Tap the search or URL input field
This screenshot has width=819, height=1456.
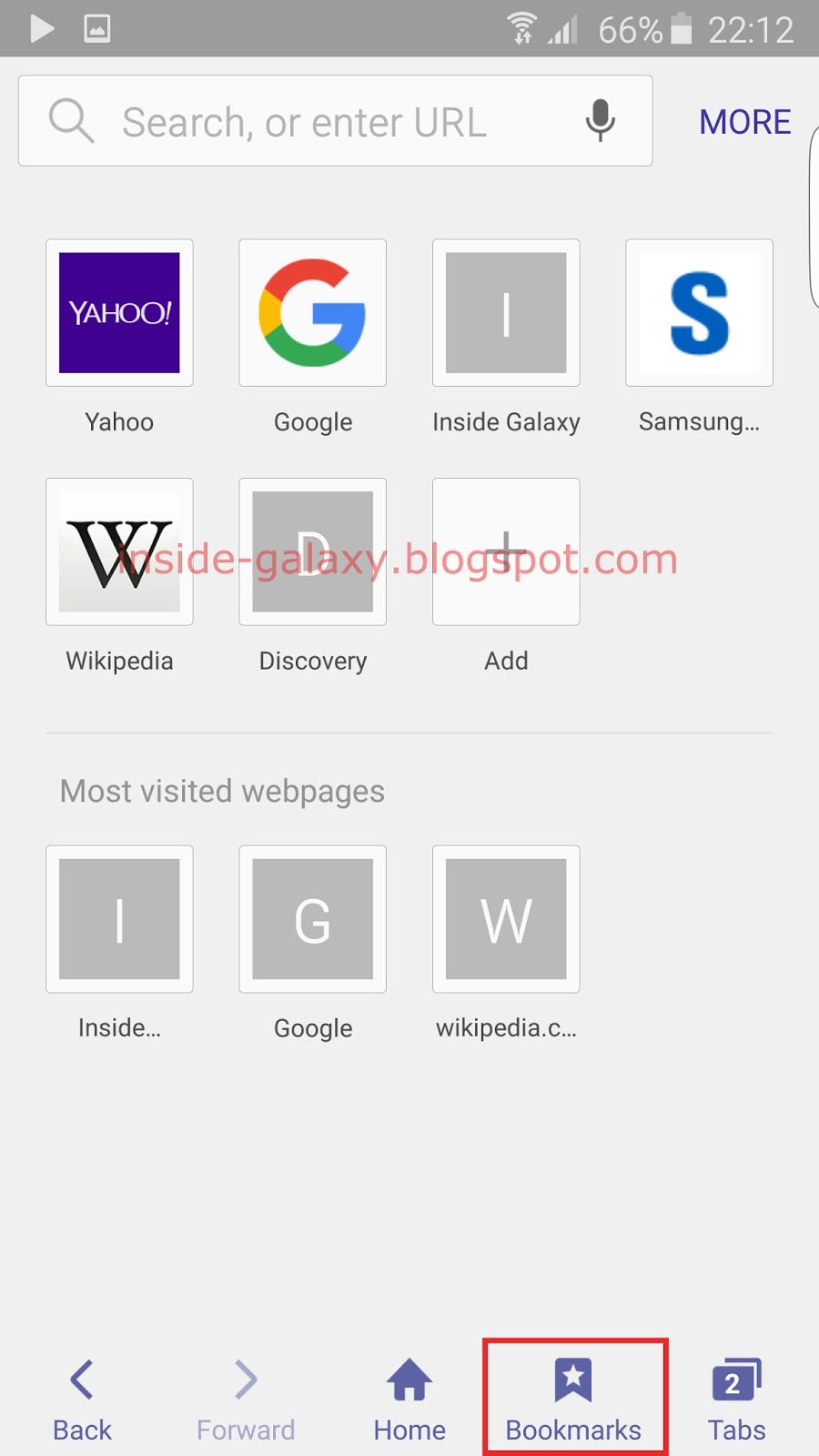click(x=318, y=121)
